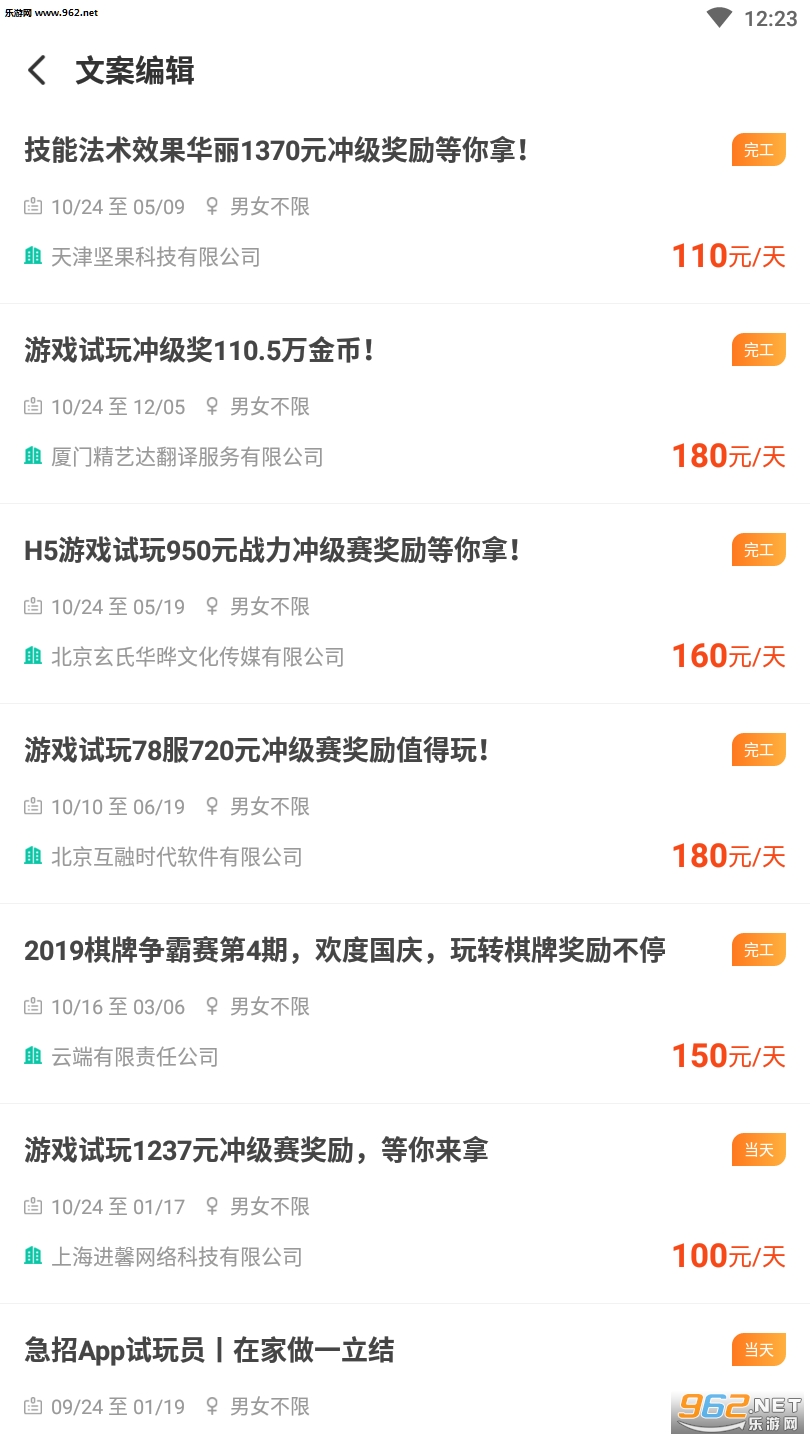The image size is (810, 1440).
Task: Open the 技能法术效果华丽1370元冲级奖励 job listing
Action: [276, 151]
